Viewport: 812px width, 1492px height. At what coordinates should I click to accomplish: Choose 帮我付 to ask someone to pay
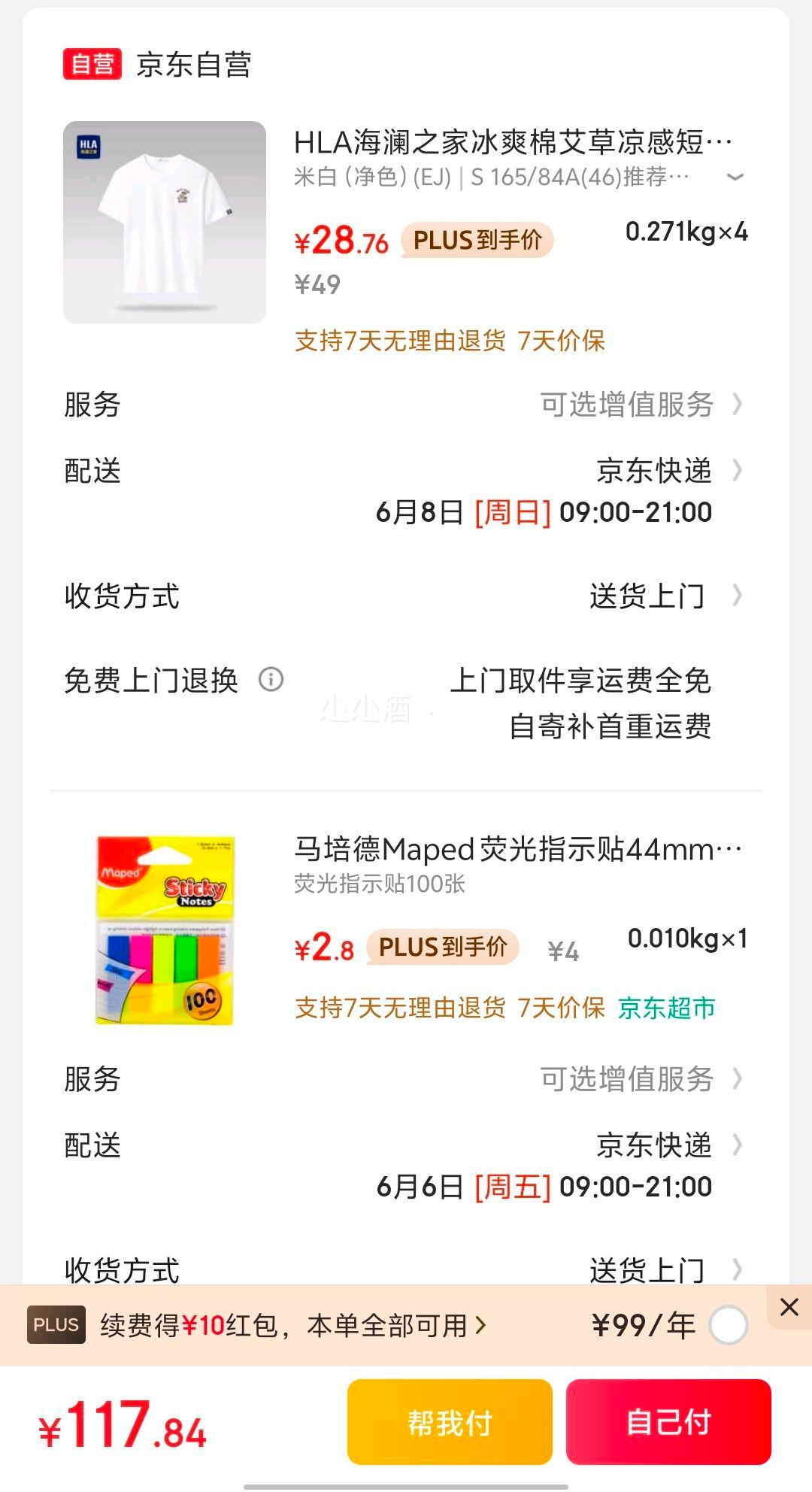tap(450, 1422)
